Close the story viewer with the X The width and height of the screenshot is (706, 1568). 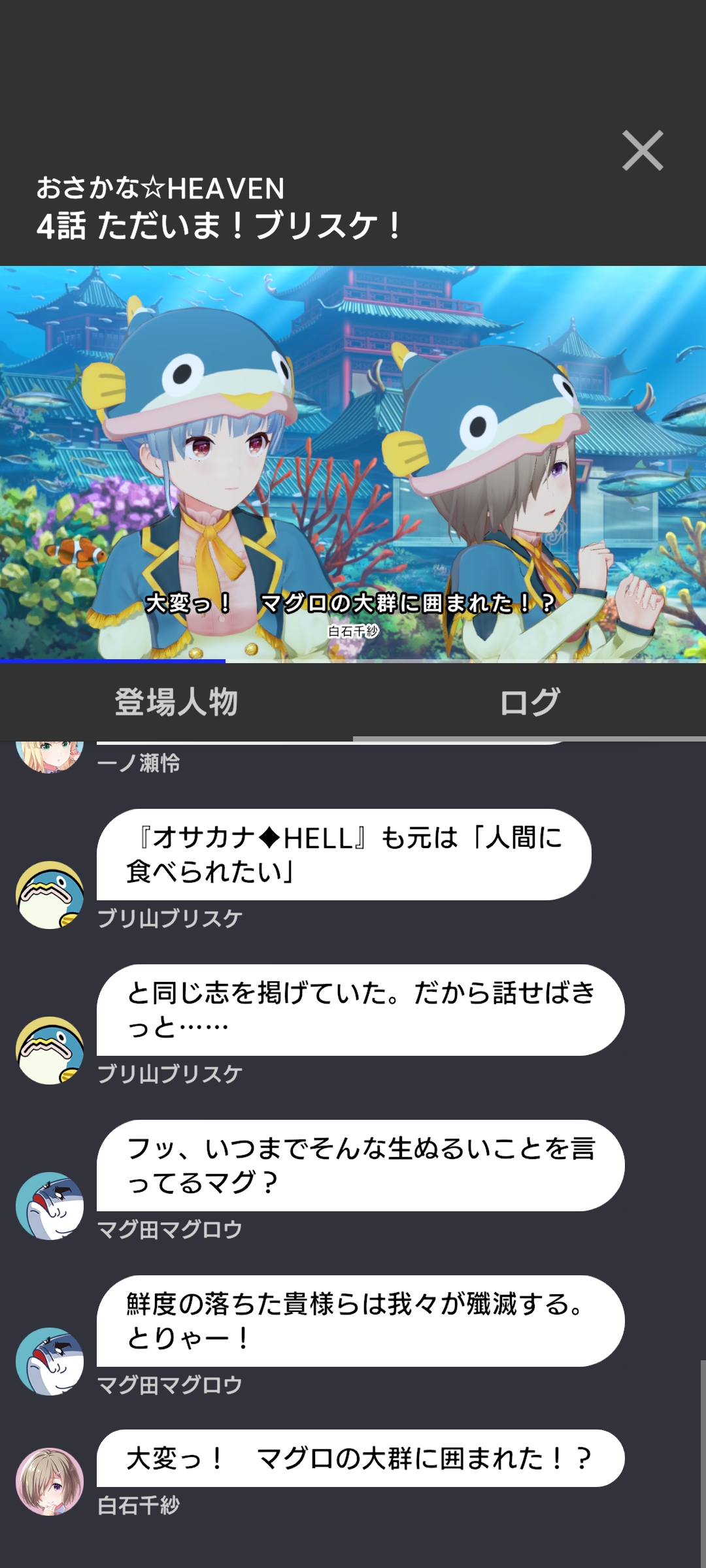(x=642, y=151)
